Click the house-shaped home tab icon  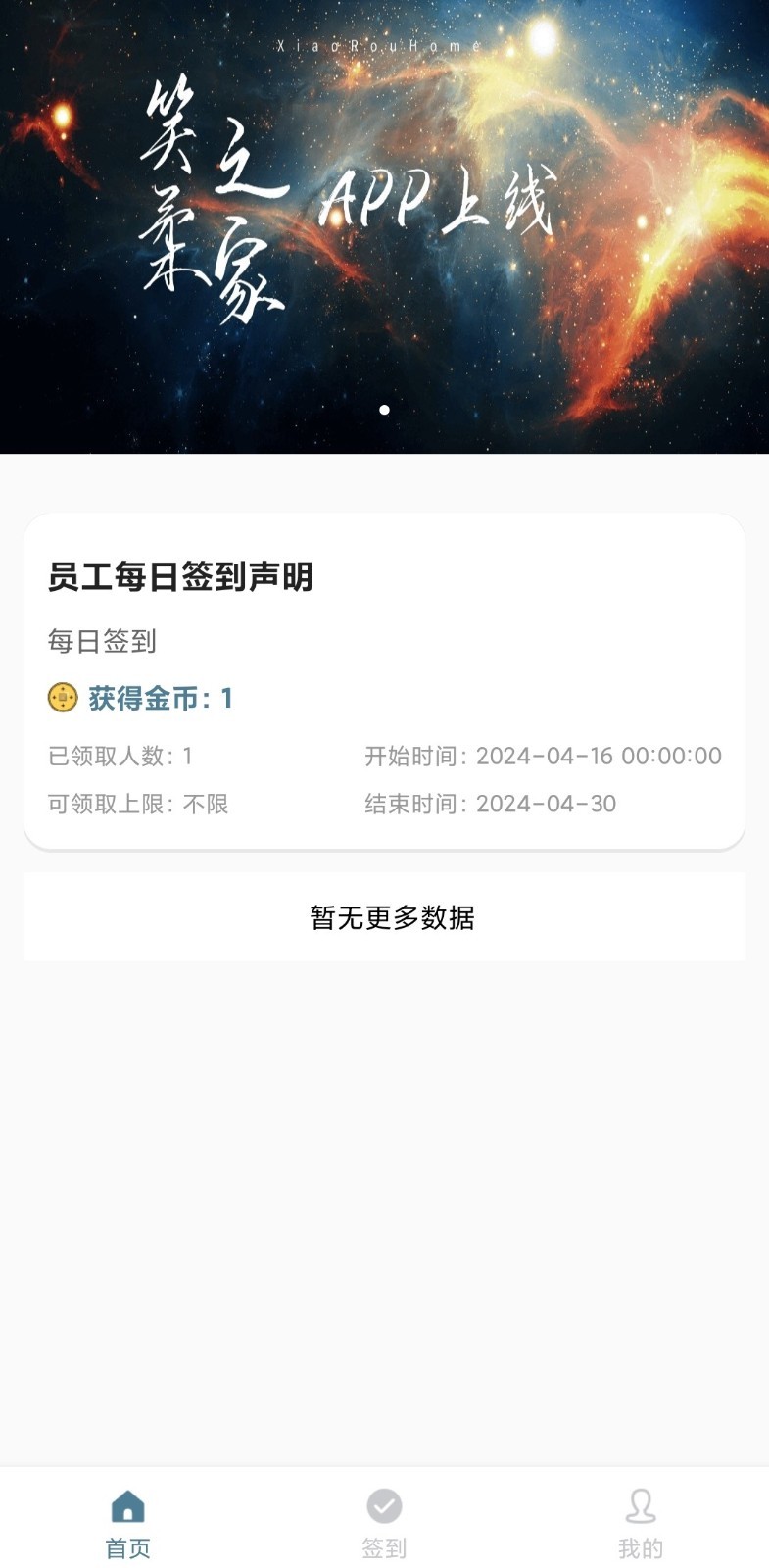(x=126, y=1504)
